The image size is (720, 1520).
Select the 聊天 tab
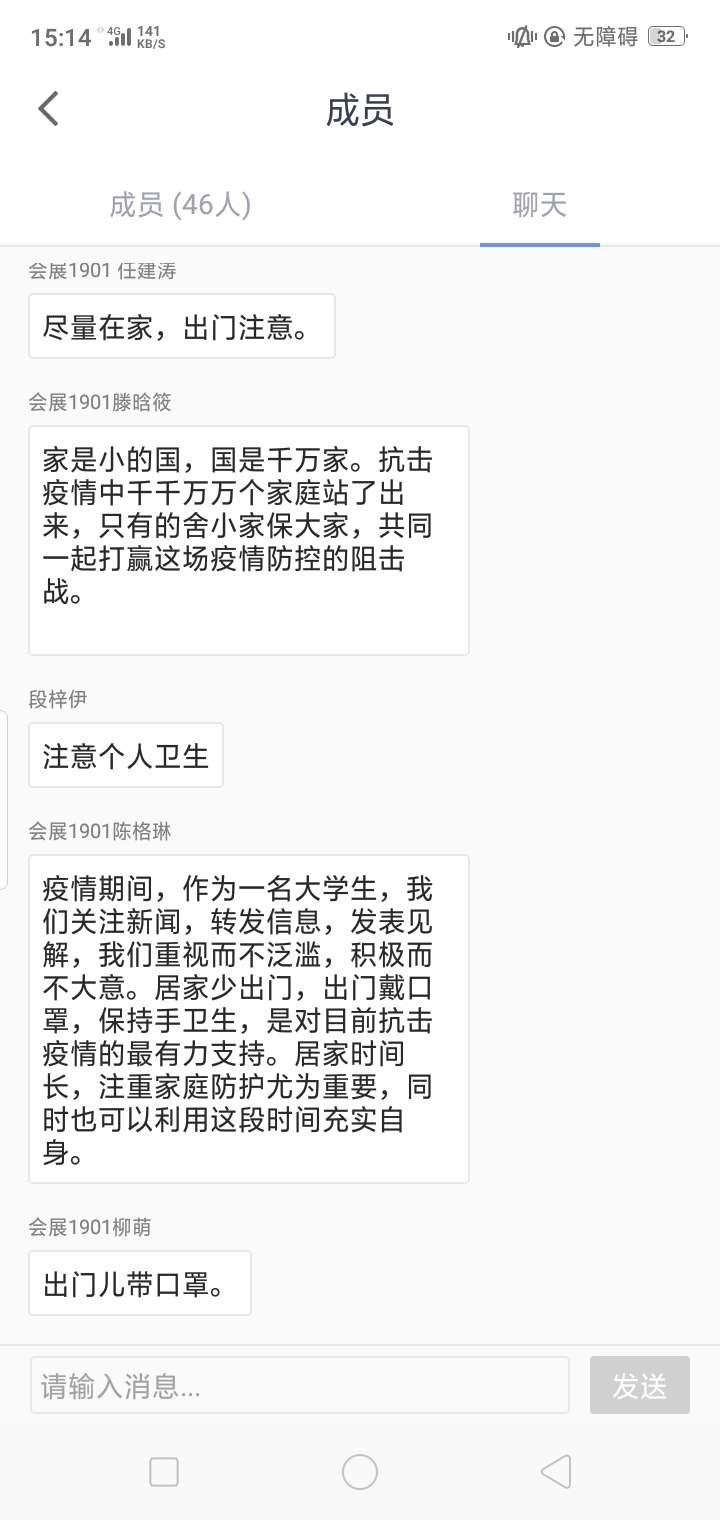pyautogui.click(x=540, y=205)
